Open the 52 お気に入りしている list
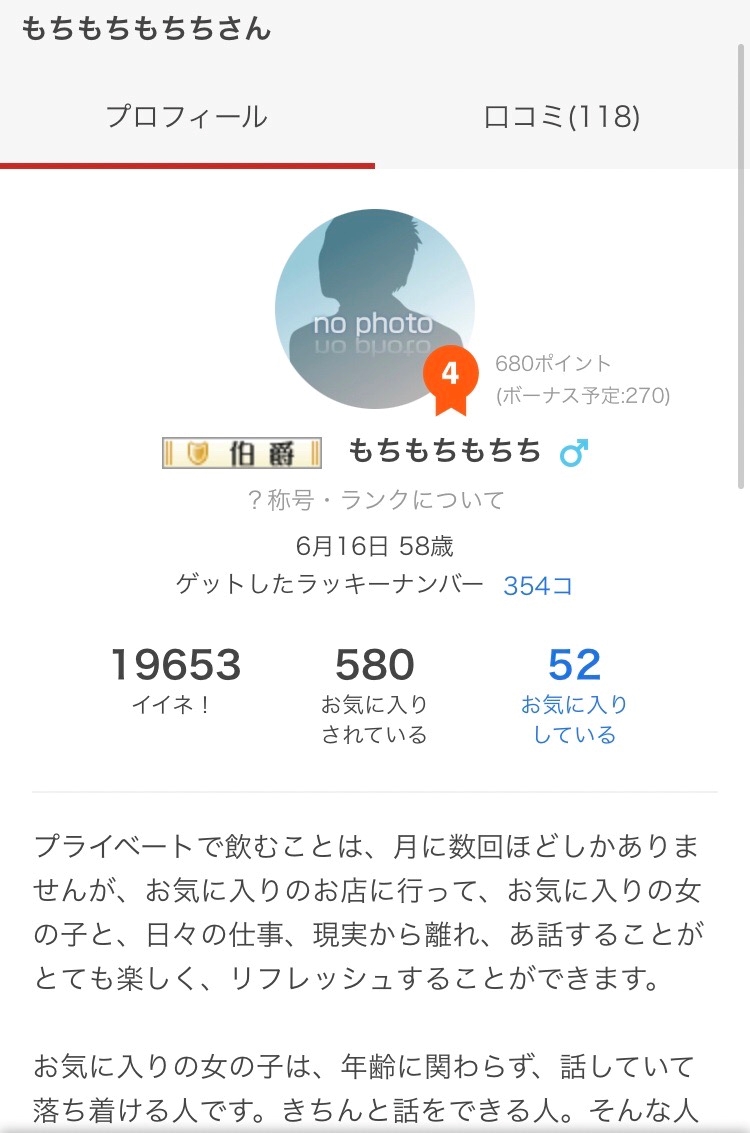 574,695
